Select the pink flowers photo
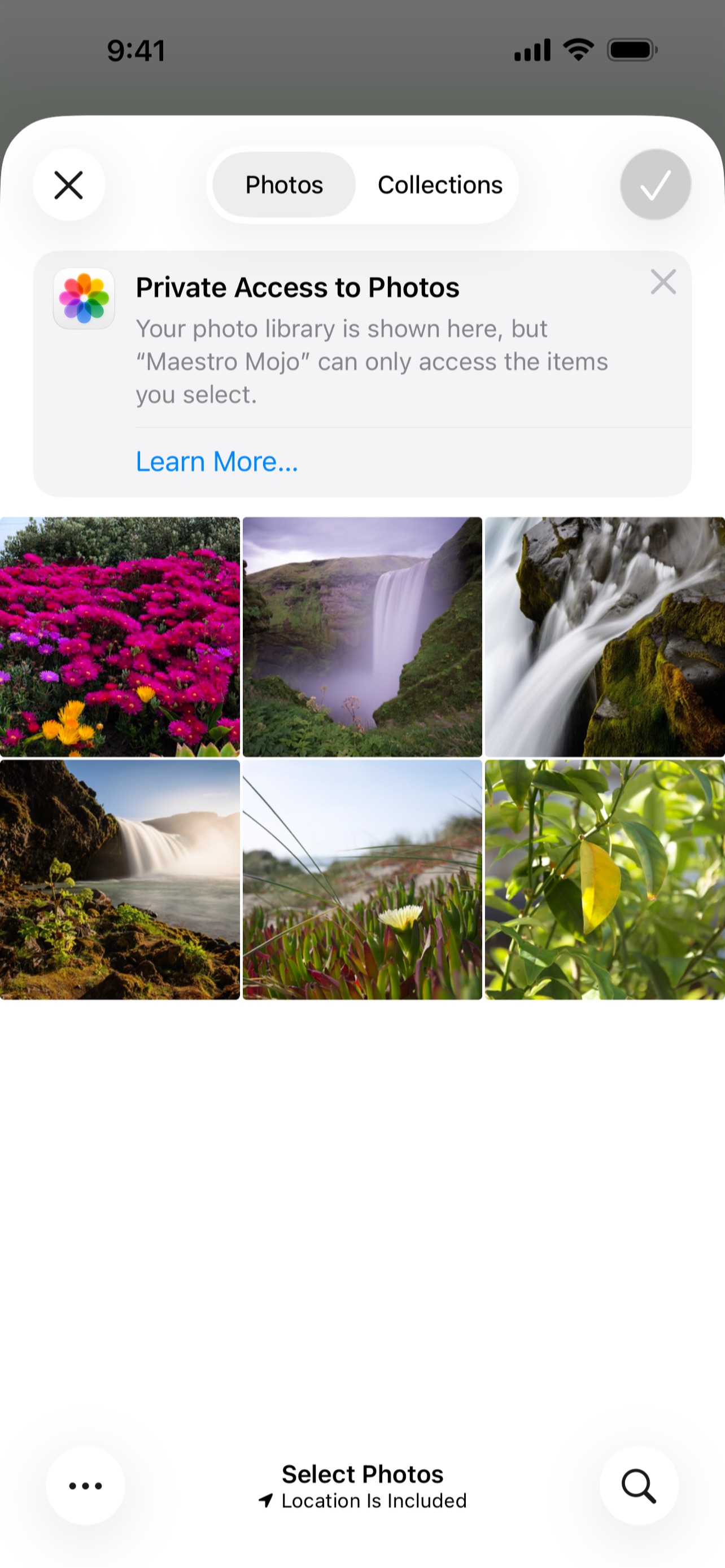Viewport: 725px width, 1568px height. pyautogui.click(x=120, y=637)
